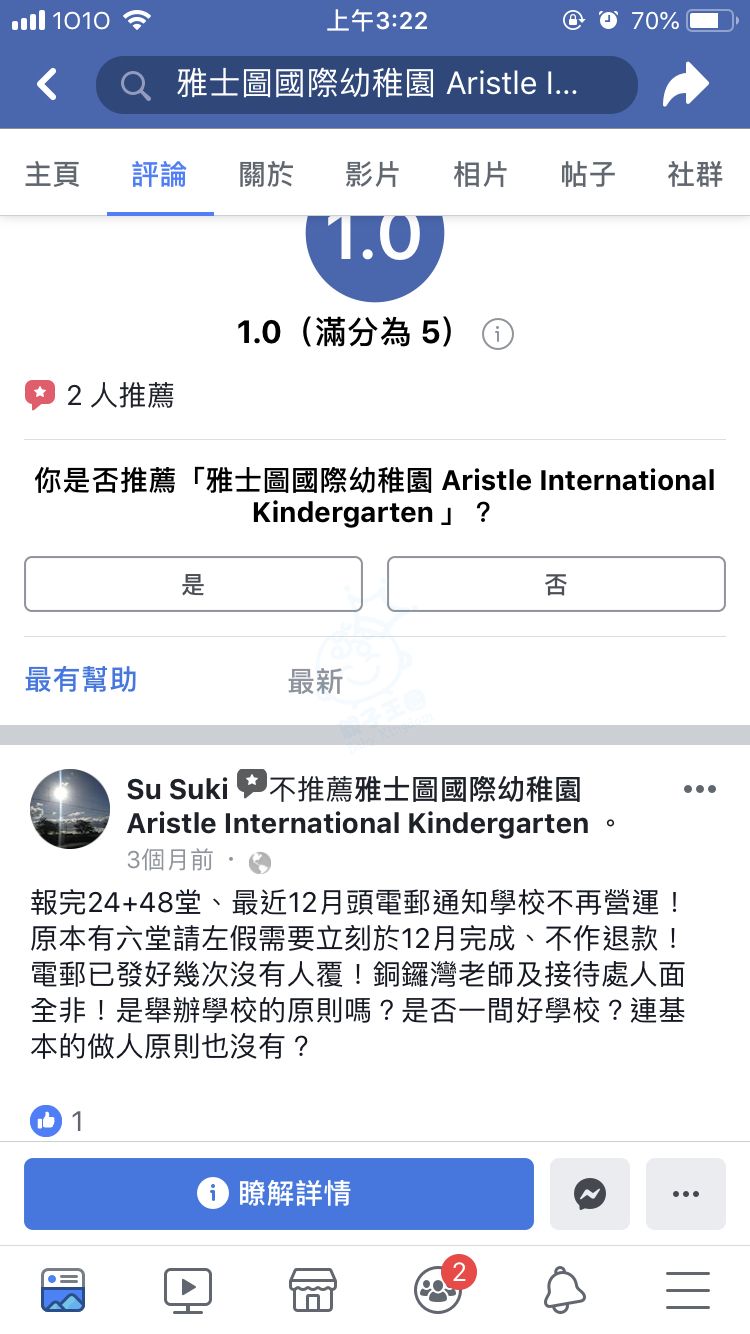Tap the 瞭解詳情 button
This screenshot has height=1334, width=750.
point(278,1193)
